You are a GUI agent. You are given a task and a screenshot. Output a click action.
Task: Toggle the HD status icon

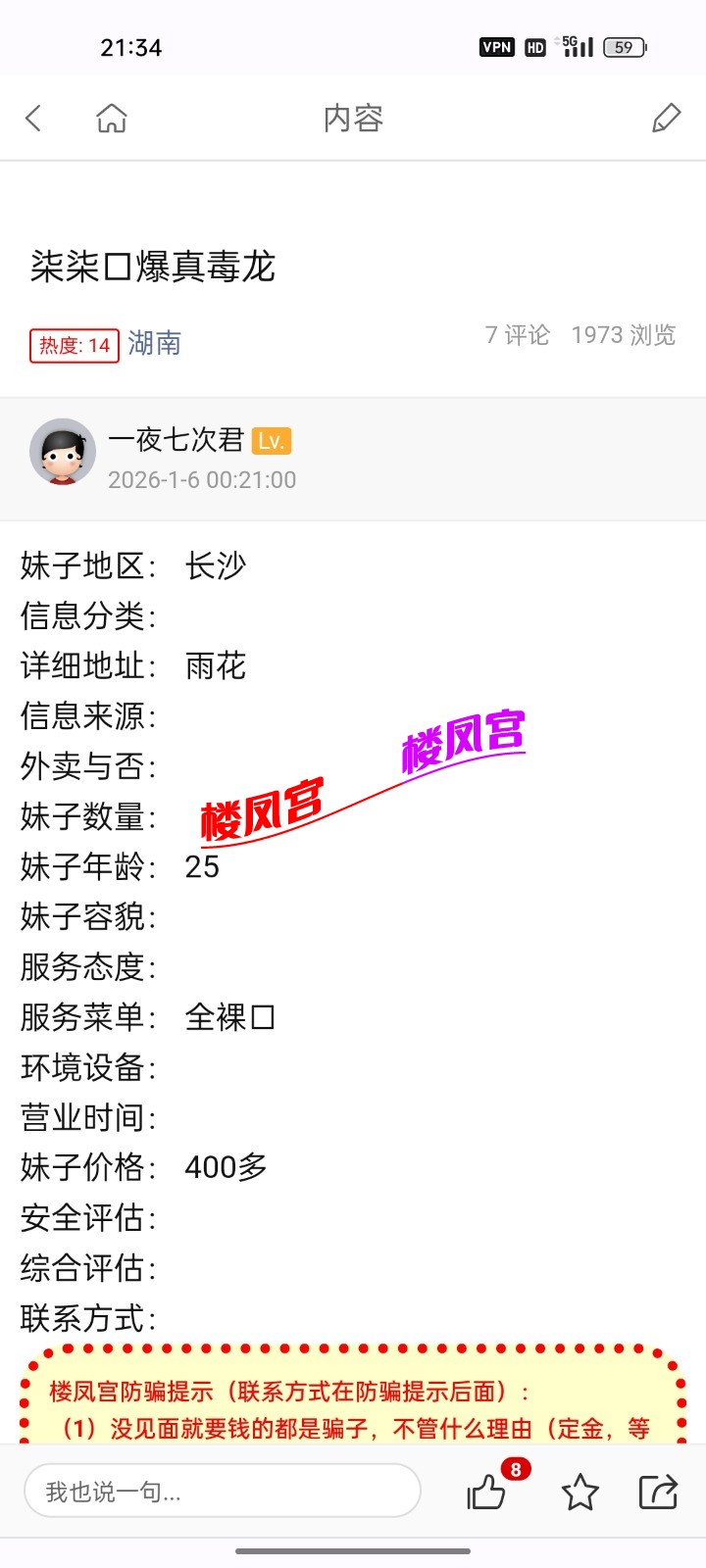tap(535, 46)
